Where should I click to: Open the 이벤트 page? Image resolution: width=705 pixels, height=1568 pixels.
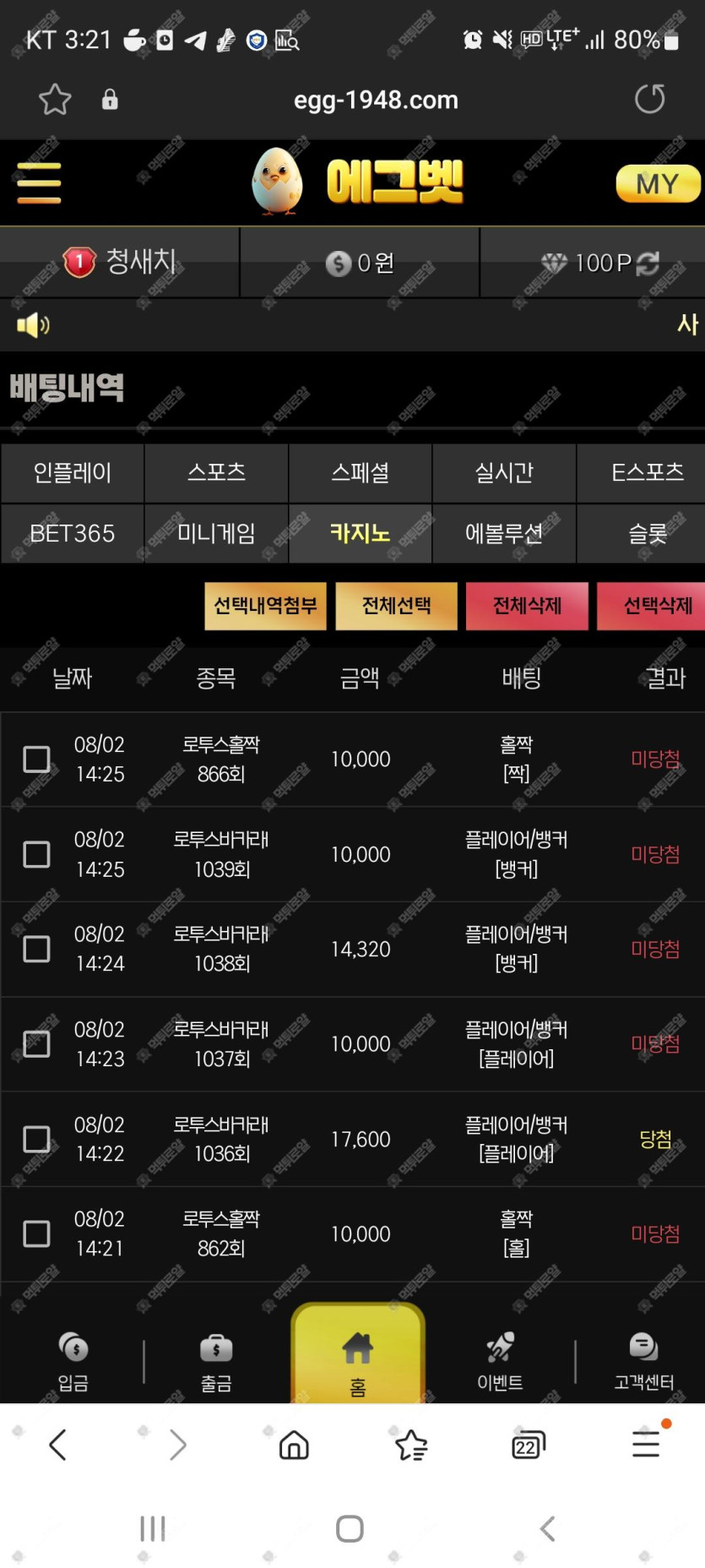500,1360
